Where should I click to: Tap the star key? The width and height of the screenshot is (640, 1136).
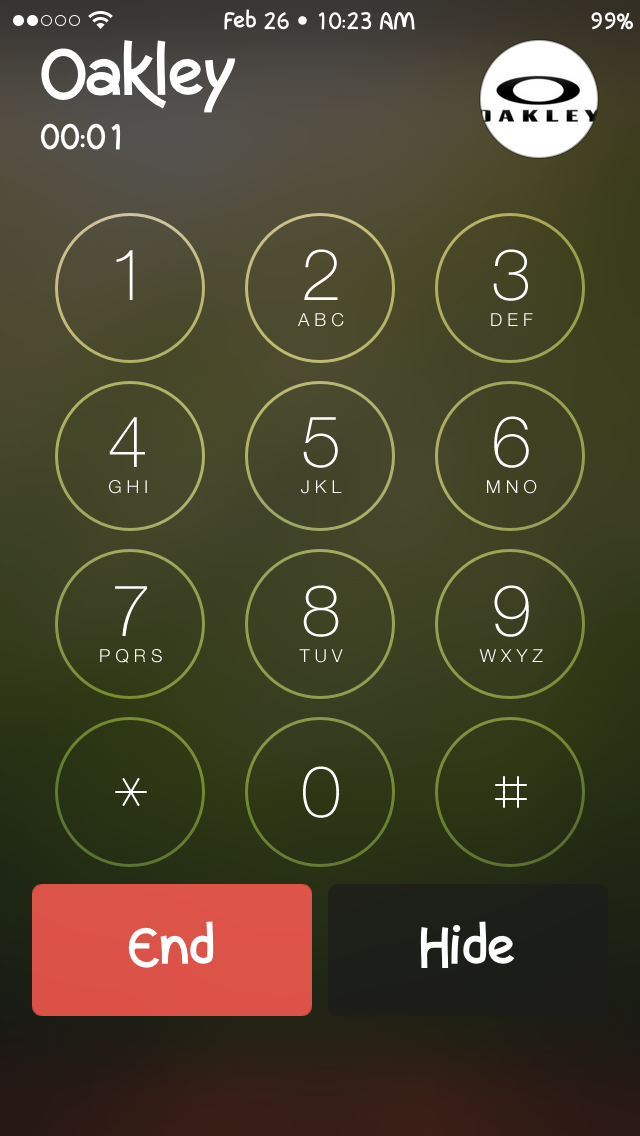point(130,792)
